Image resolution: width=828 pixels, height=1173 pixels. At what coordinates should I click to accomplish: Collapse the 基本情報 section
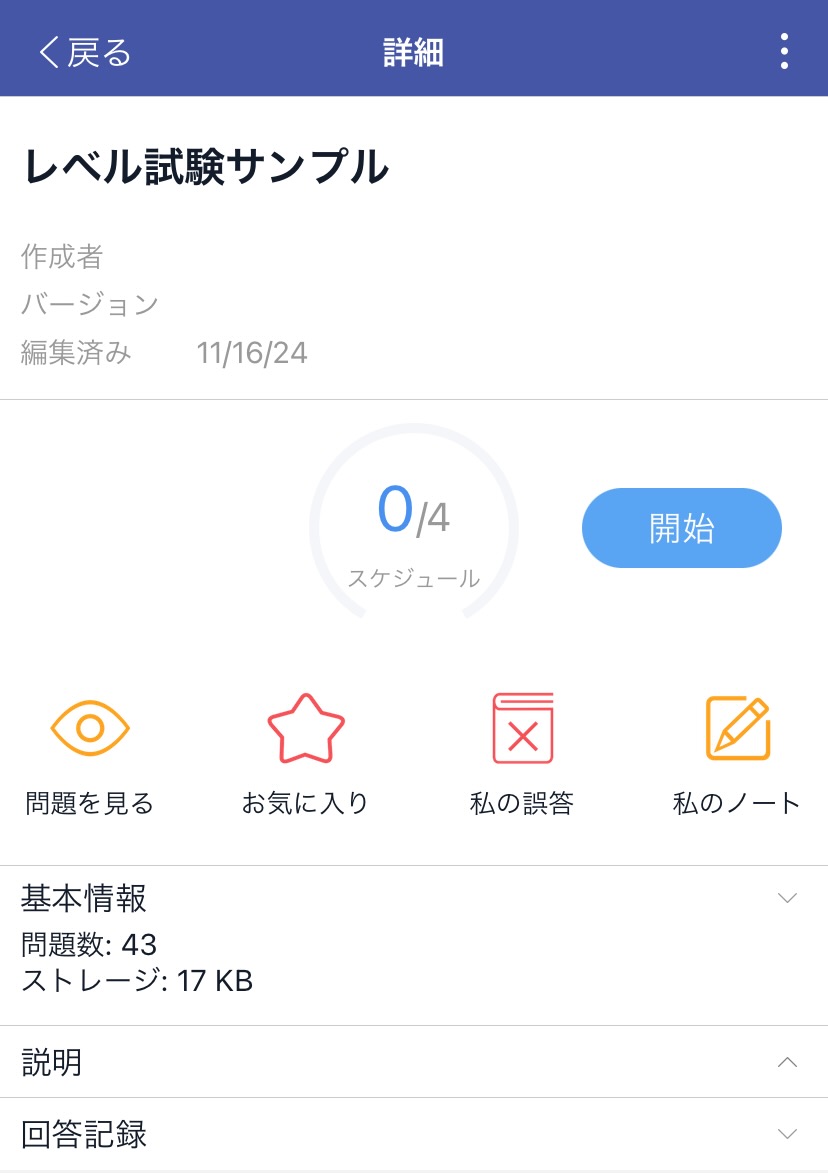point(787,898)
